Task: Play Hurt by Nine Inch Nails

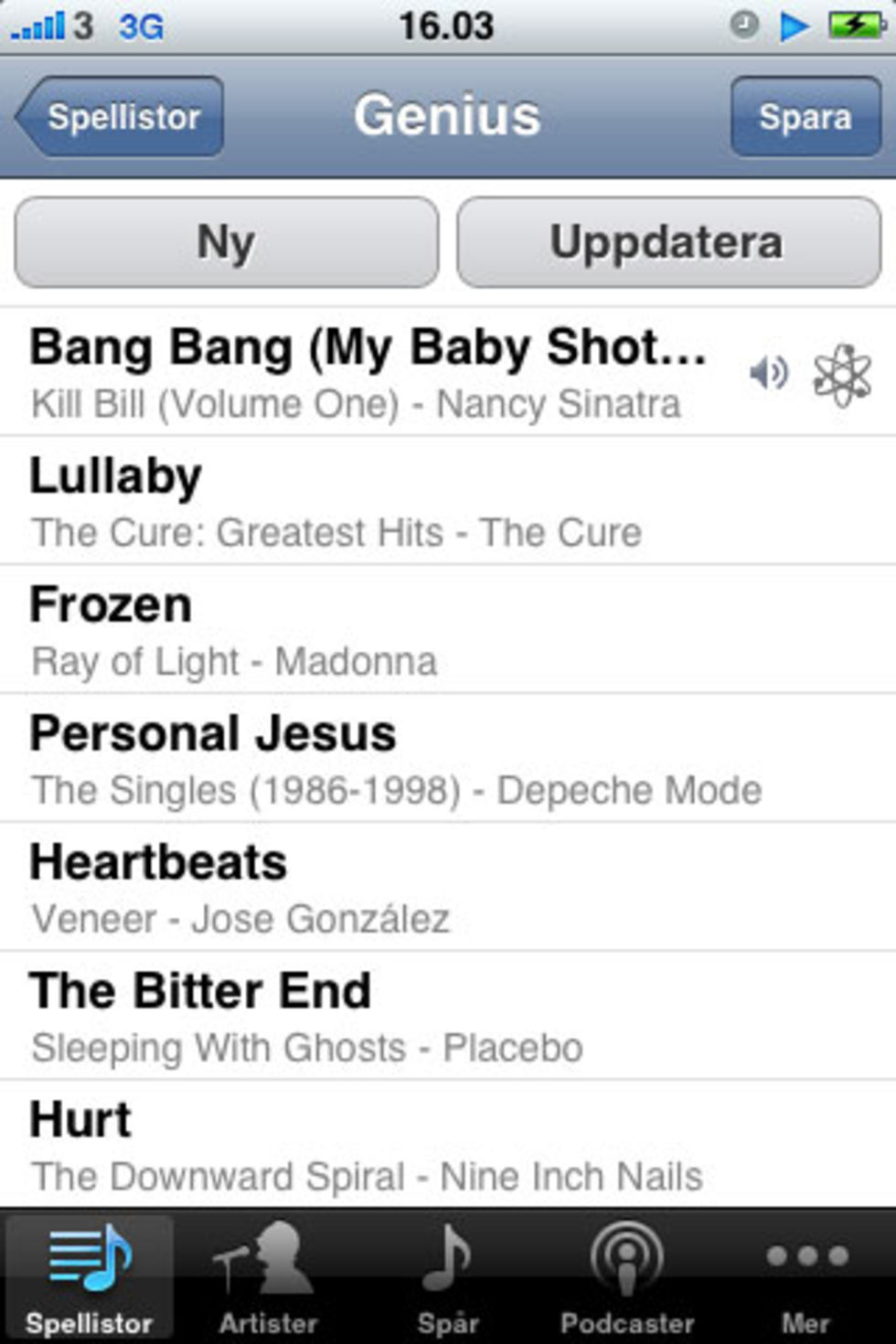Action: (x=366, y=1147)
